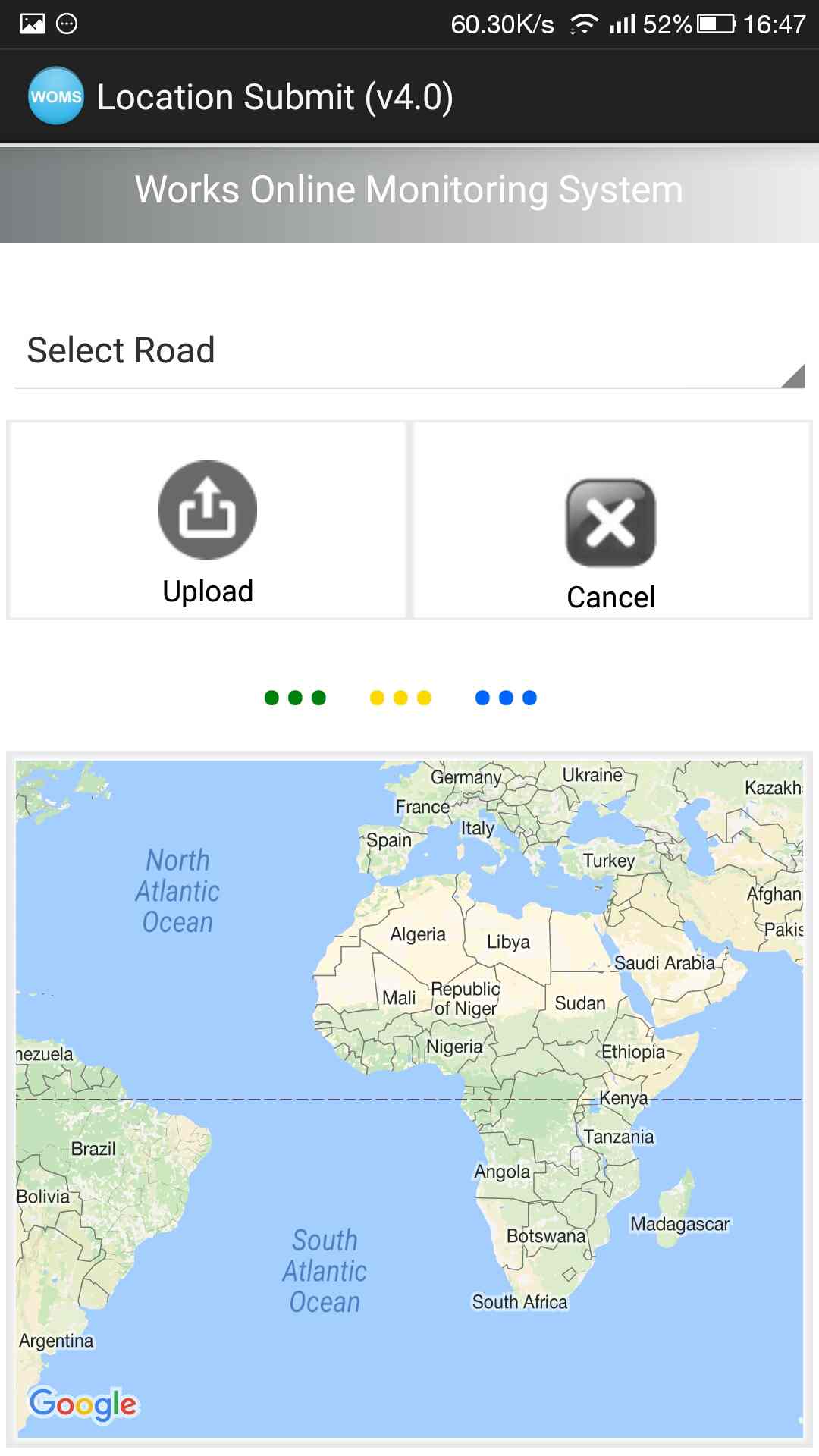Open the Select Road dropdown

click(x=409, y=352)
